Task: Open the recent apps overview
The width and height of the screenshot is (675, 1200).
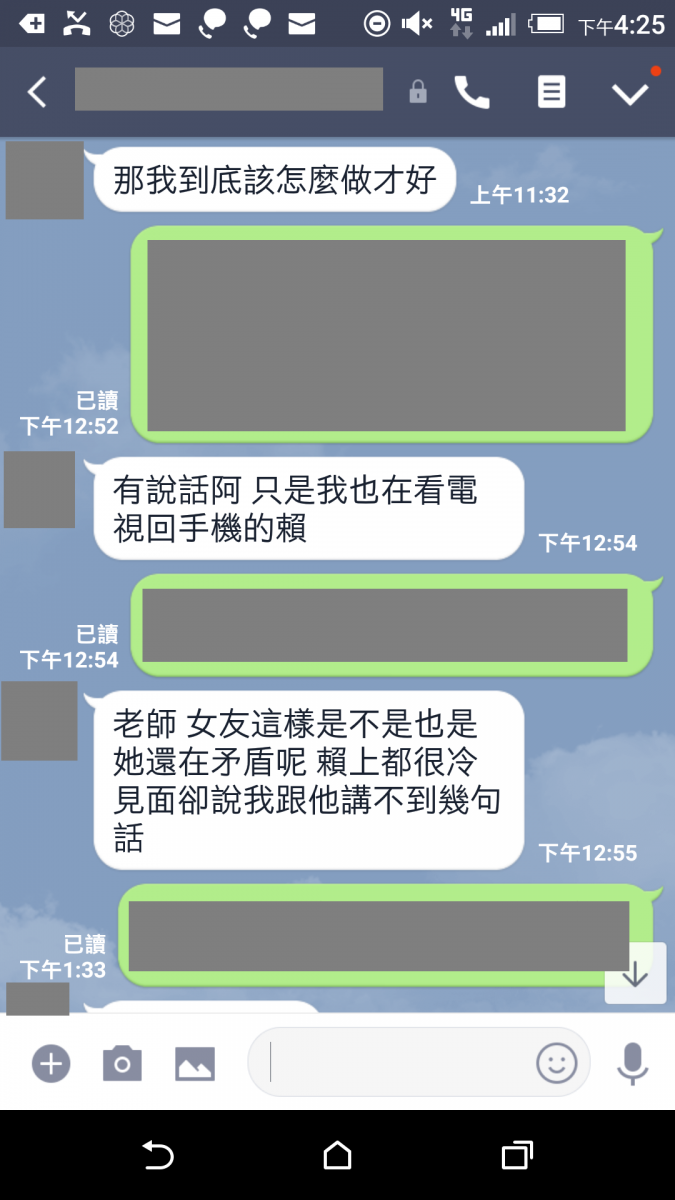Action: pos(516,1156)
